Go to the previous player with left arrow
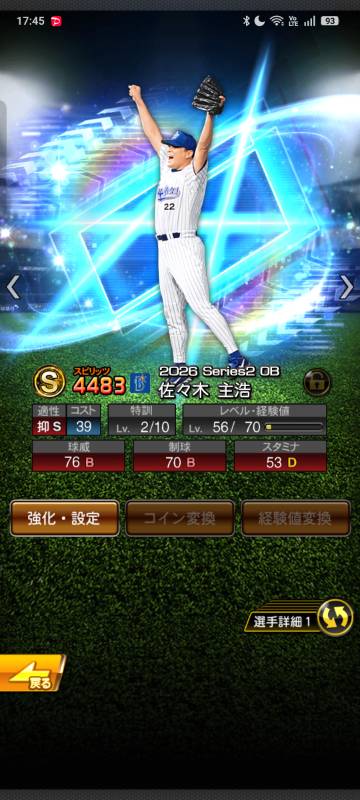 [x=13, y=288]
